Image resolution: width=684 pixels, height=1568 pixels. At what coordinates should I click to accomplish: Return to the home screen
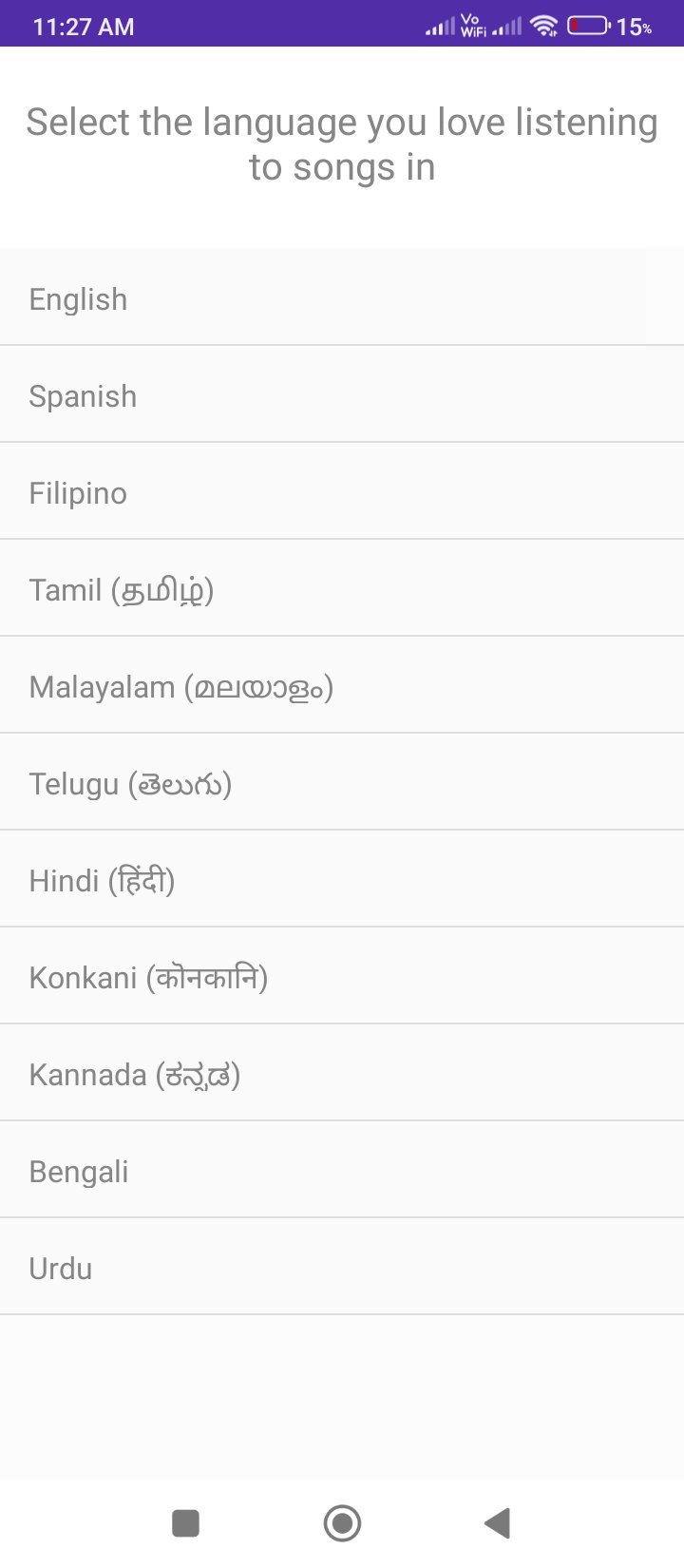coord(342,1523)
